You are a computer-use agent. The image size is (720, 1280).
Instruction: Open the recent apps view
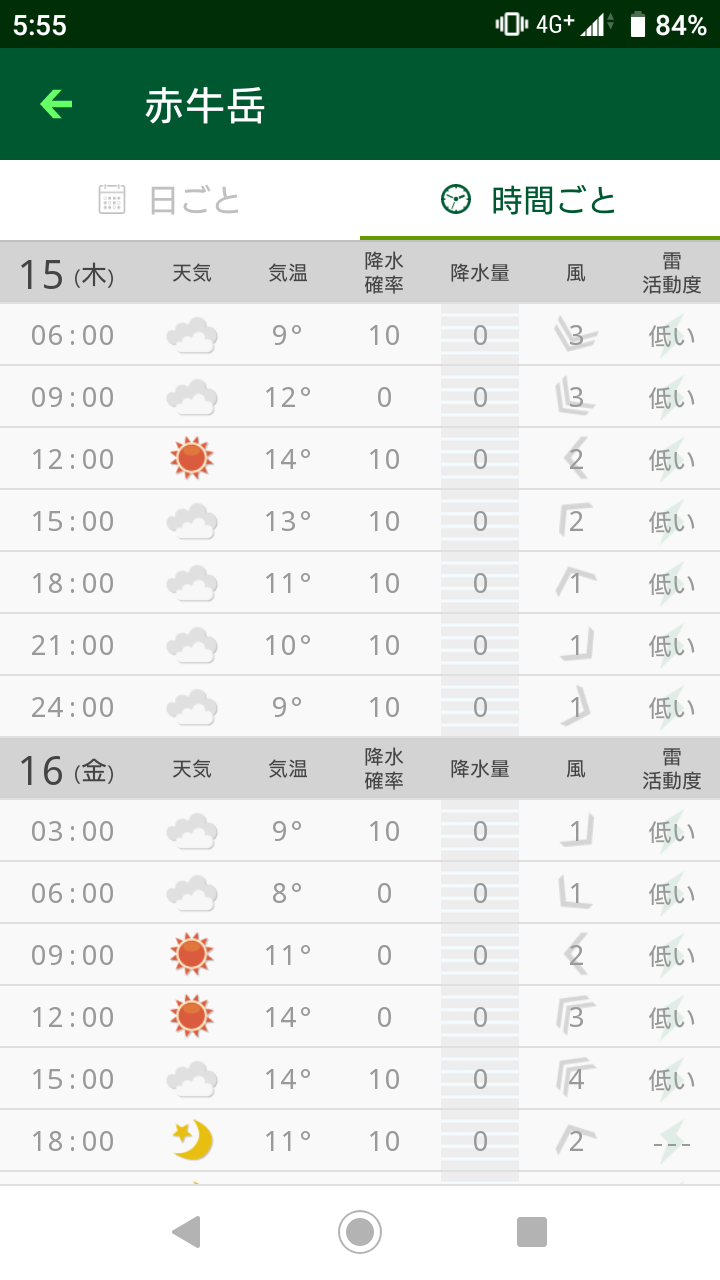(532, 1231)
